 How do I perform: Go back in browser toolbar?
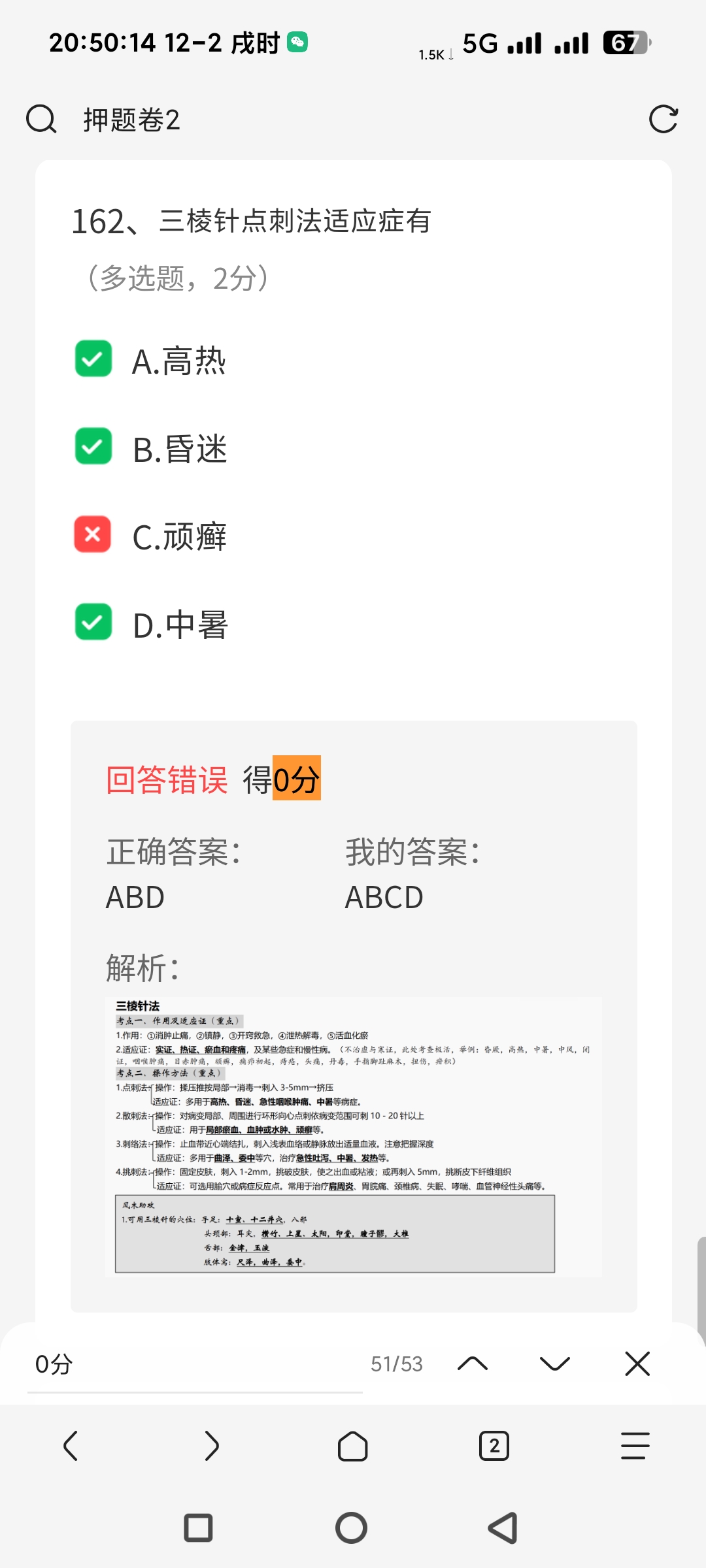(x=71, y=1445)
